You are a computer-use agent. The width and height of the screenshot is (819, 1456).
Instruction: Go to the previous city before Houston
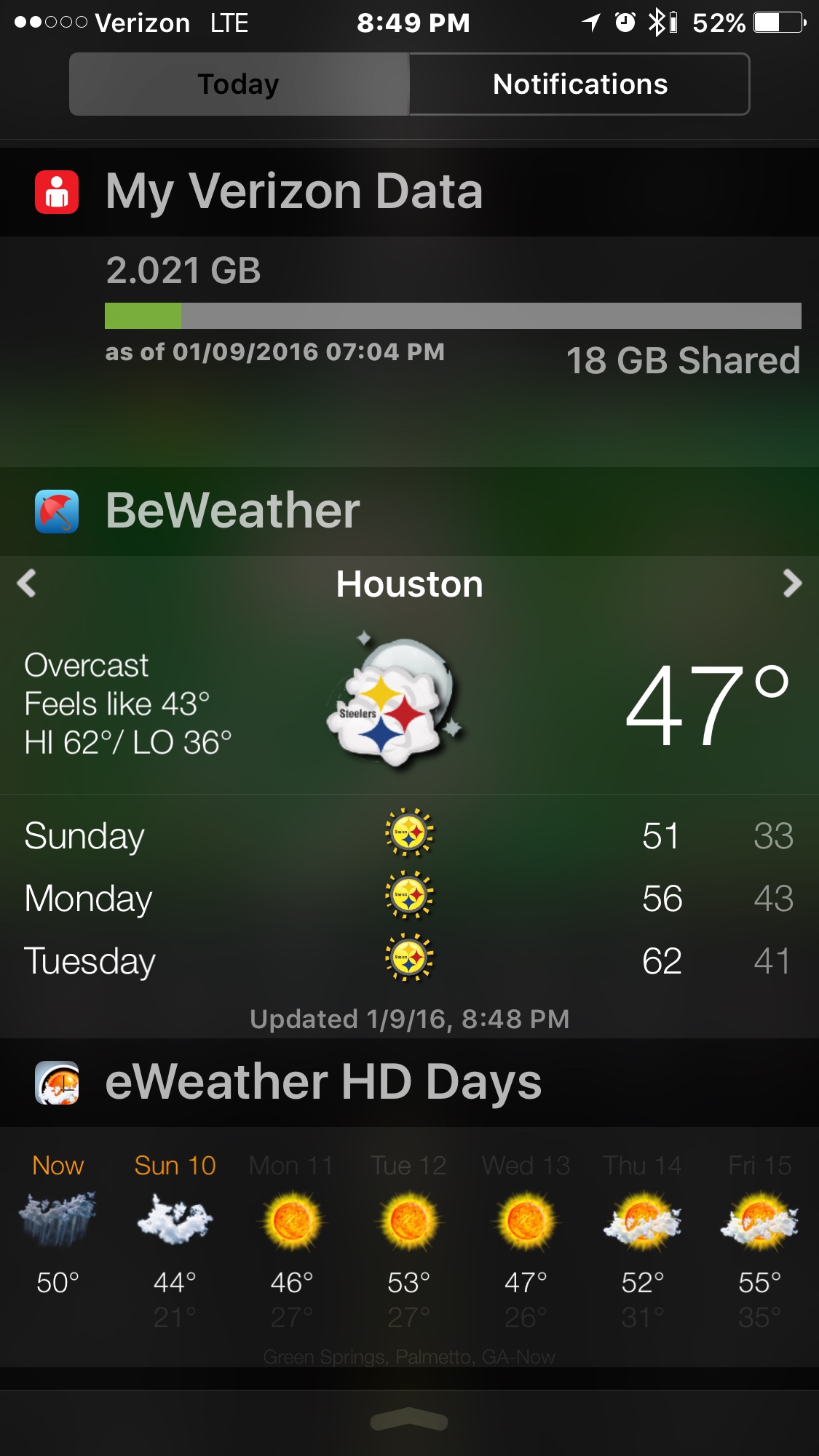coord(27,584)
